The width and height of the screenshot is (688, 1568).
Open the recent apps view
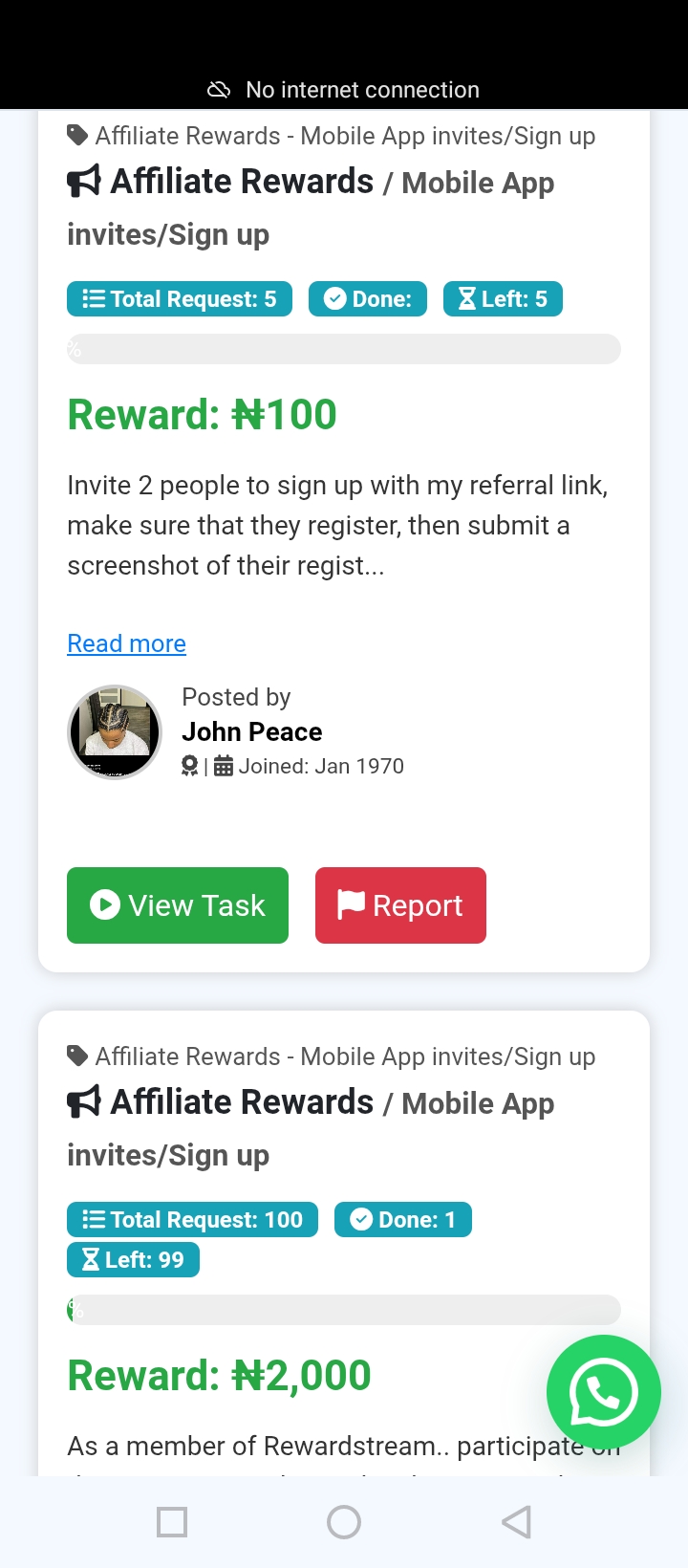[x=172, y=1521]
